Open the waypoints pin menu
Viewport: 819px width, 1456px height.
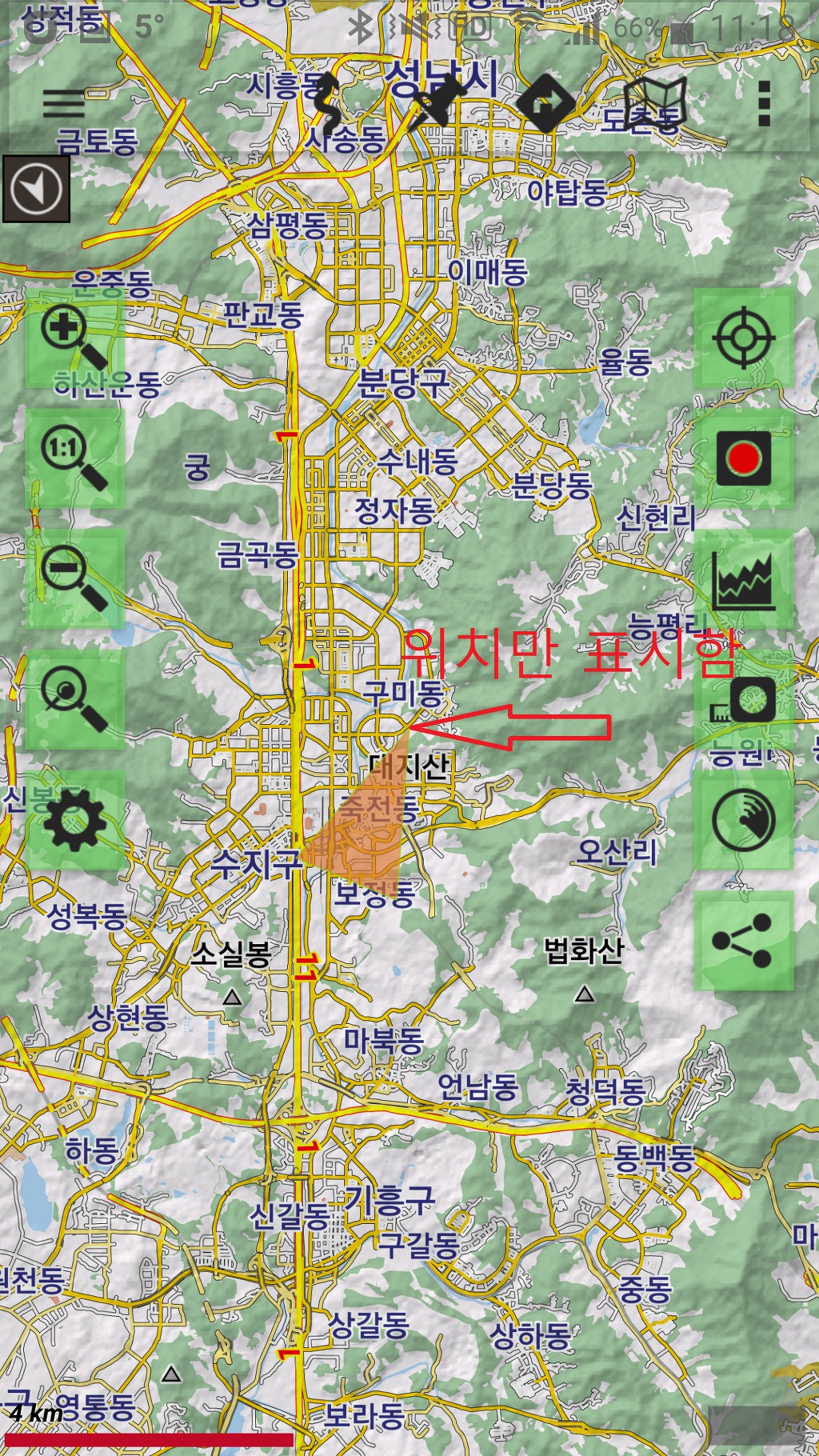pyautogui.click(x=436, y=104)
